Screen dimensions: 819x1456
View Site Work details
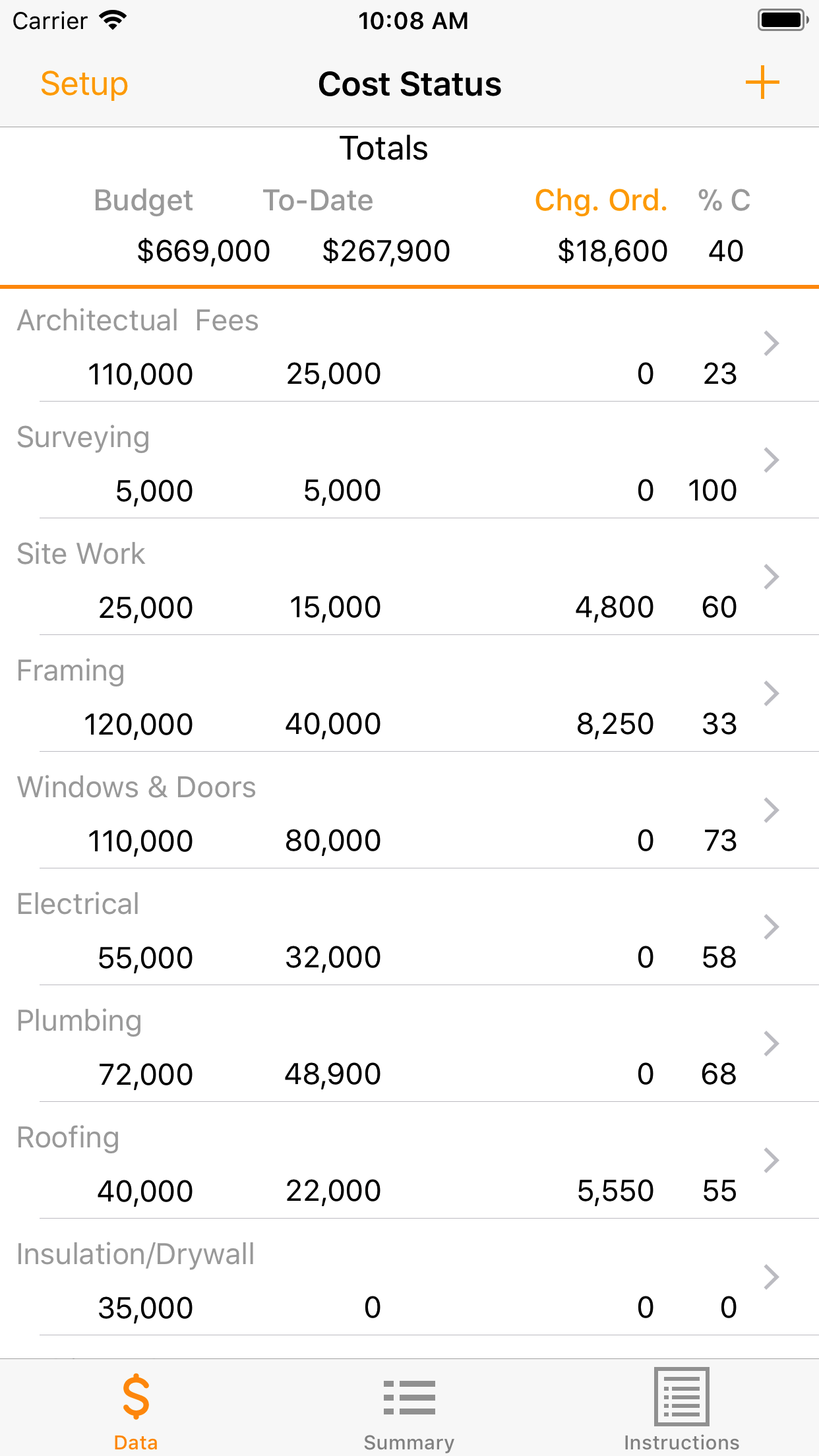pos(409,577)
